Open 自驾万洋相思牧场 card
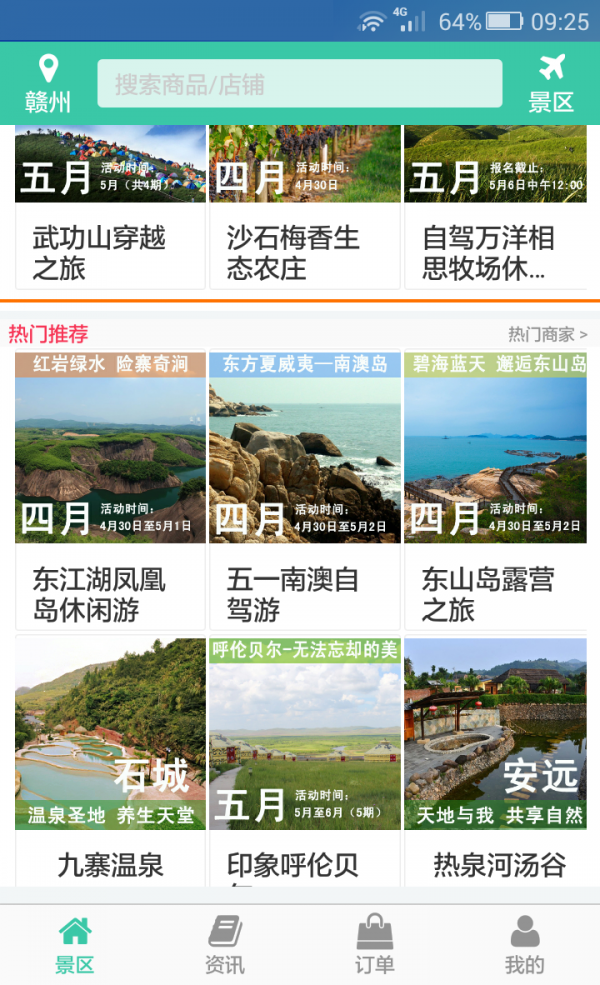The height and width of the screenshot is (985, 600). point(496,207)
